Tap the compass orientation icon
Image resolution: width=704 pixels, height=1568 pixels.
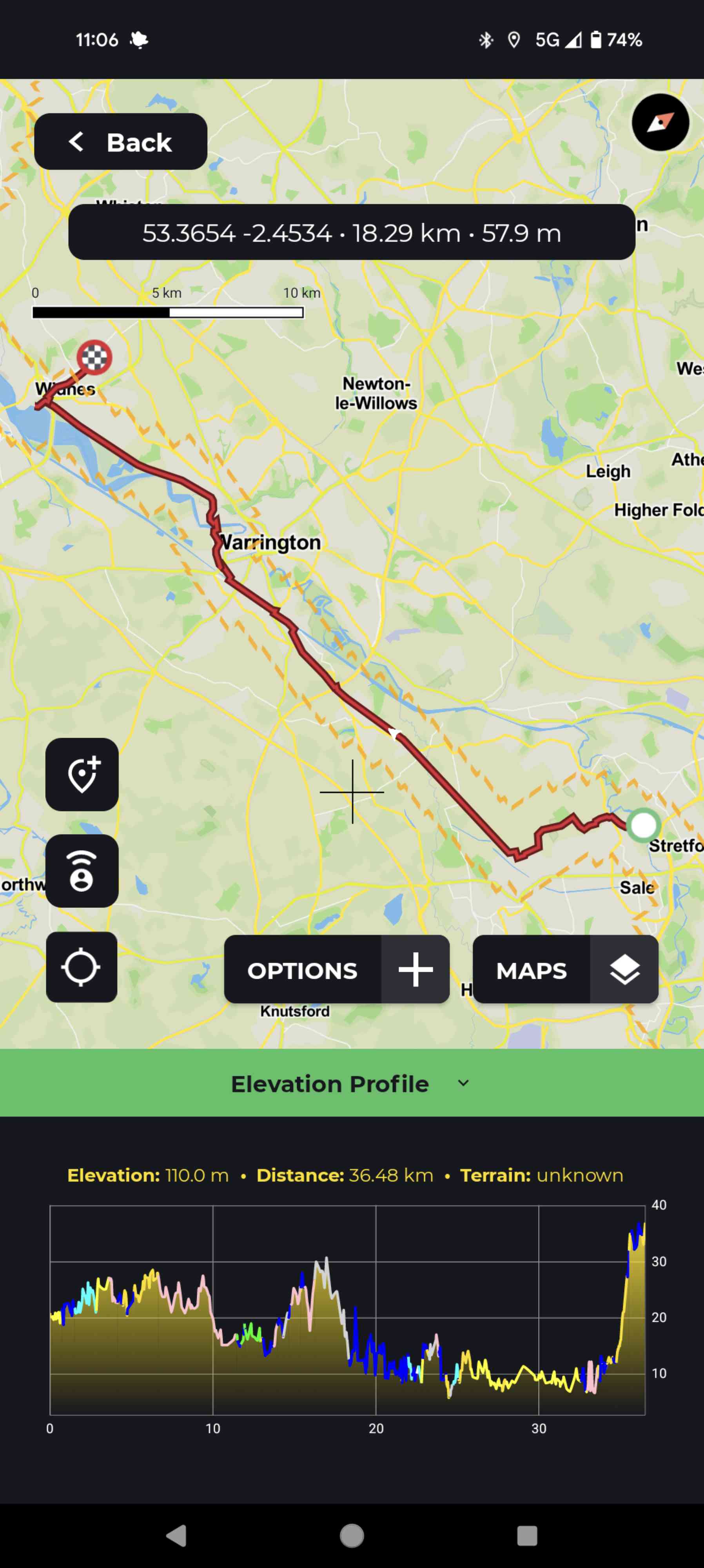(x=660, y=122)
